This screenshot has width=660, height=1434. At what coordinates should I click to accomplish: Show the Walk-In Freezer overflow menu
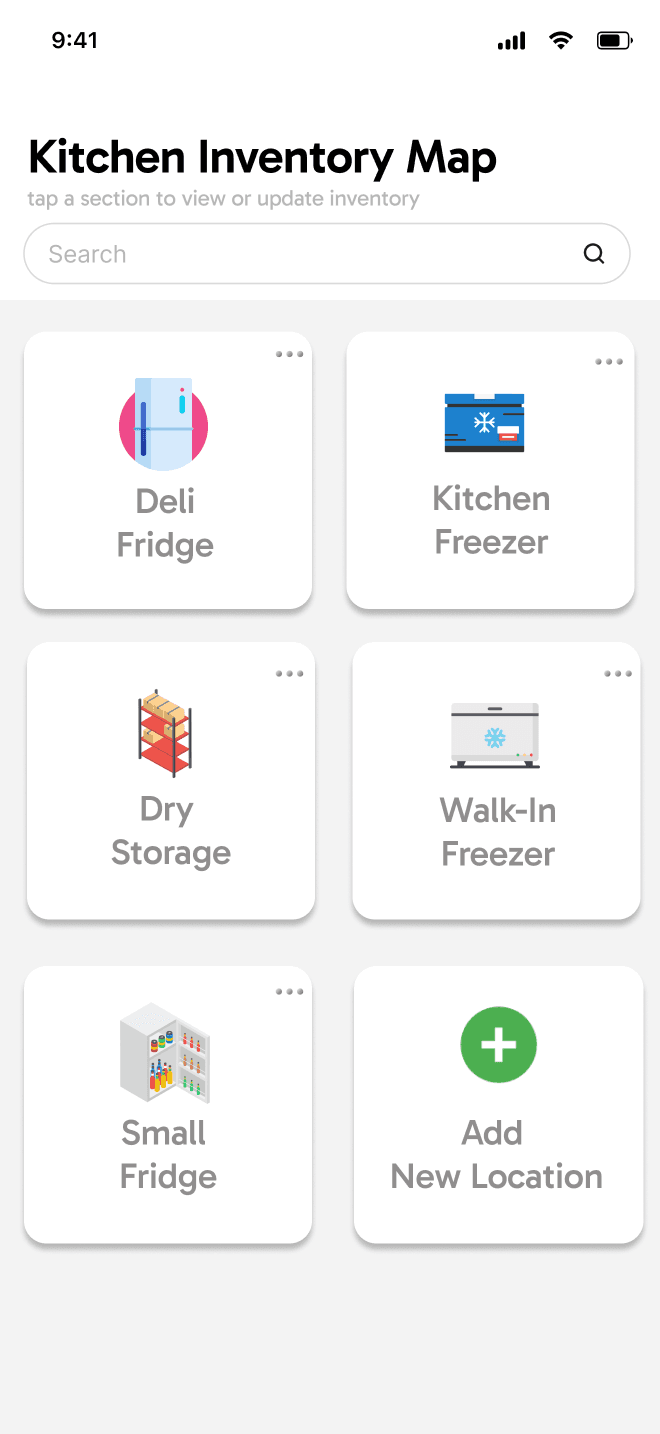pos(618,674)
